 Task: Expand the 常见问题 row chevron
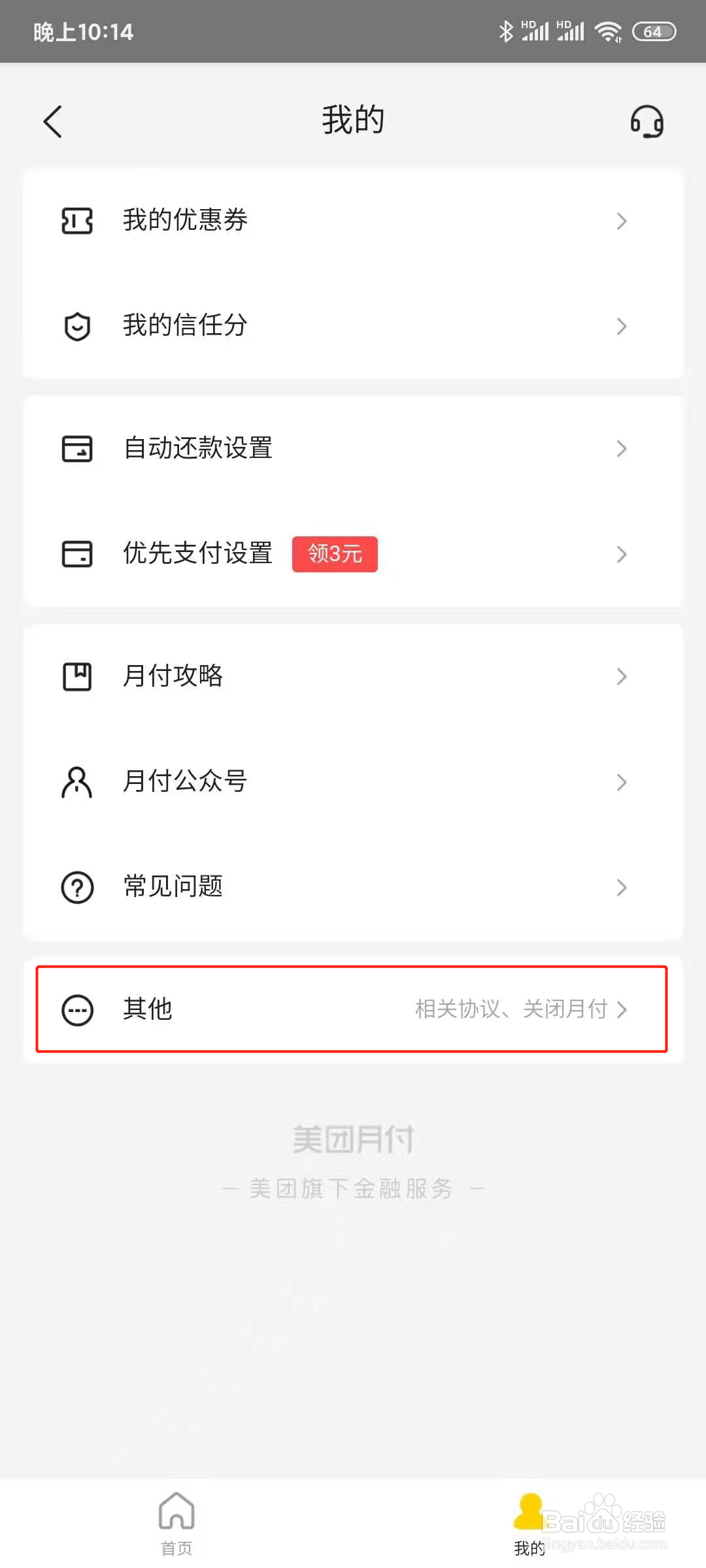pos(622,887)
